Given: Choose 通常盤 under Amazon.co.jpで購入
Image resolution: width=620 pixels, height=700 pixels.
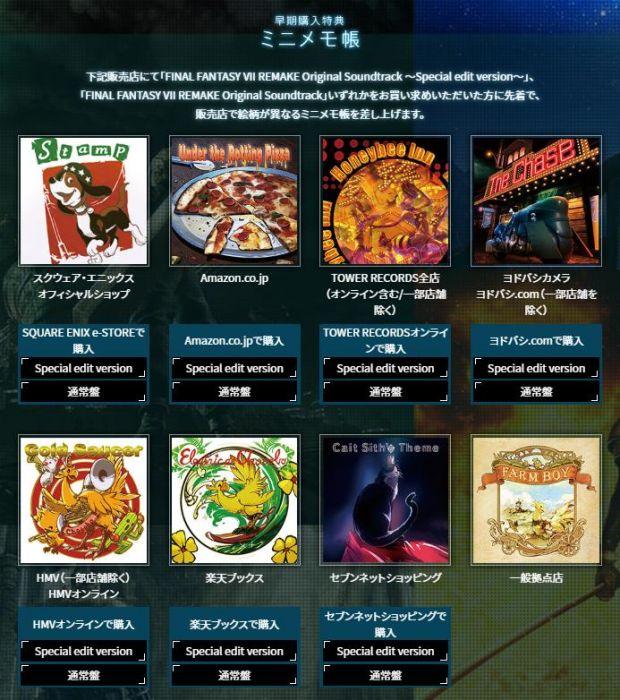Looking at the screenshot, I should click(234, 391).
